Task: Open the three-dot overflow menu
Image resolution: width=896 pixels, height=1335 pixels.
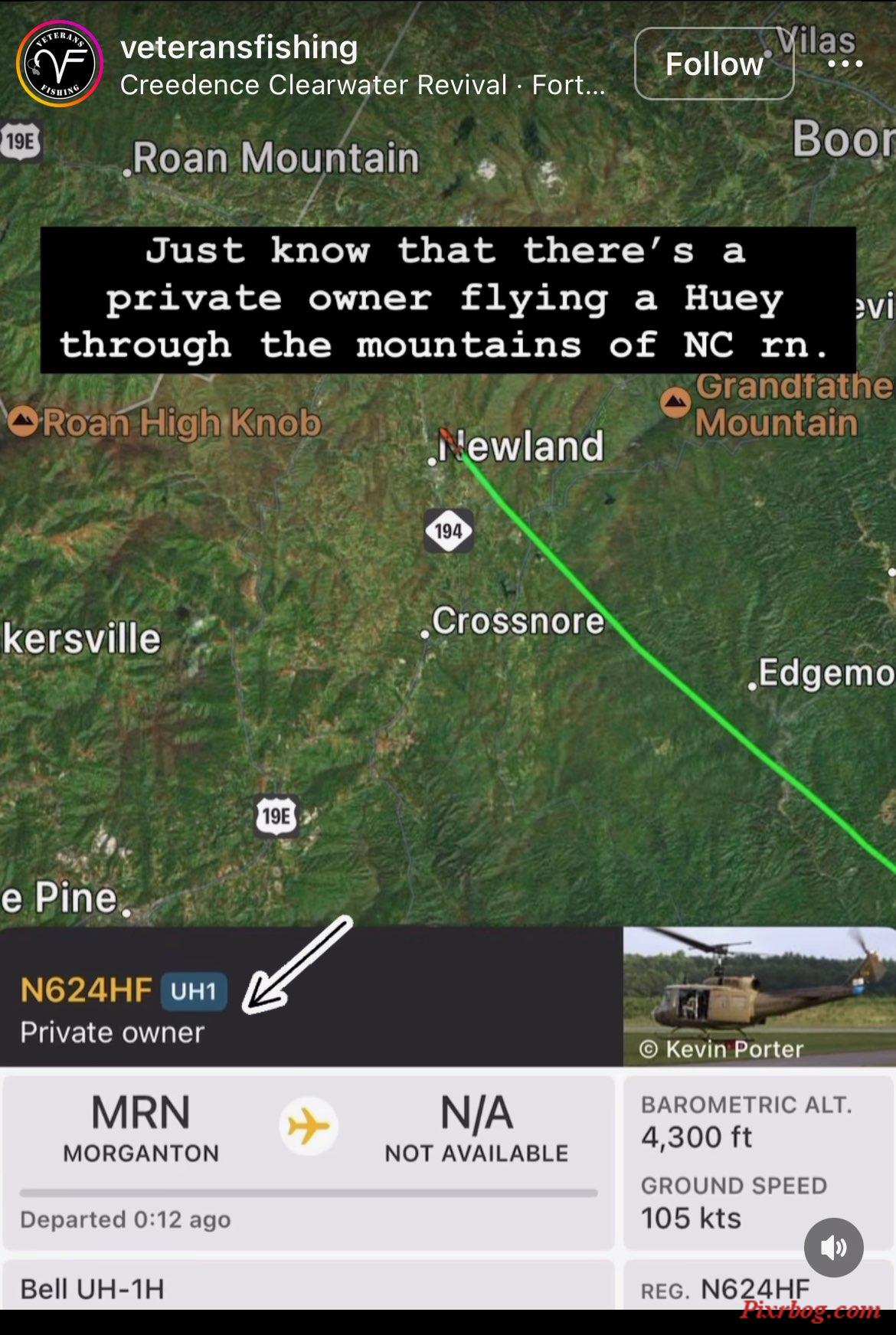Action: tap(845, 64)
